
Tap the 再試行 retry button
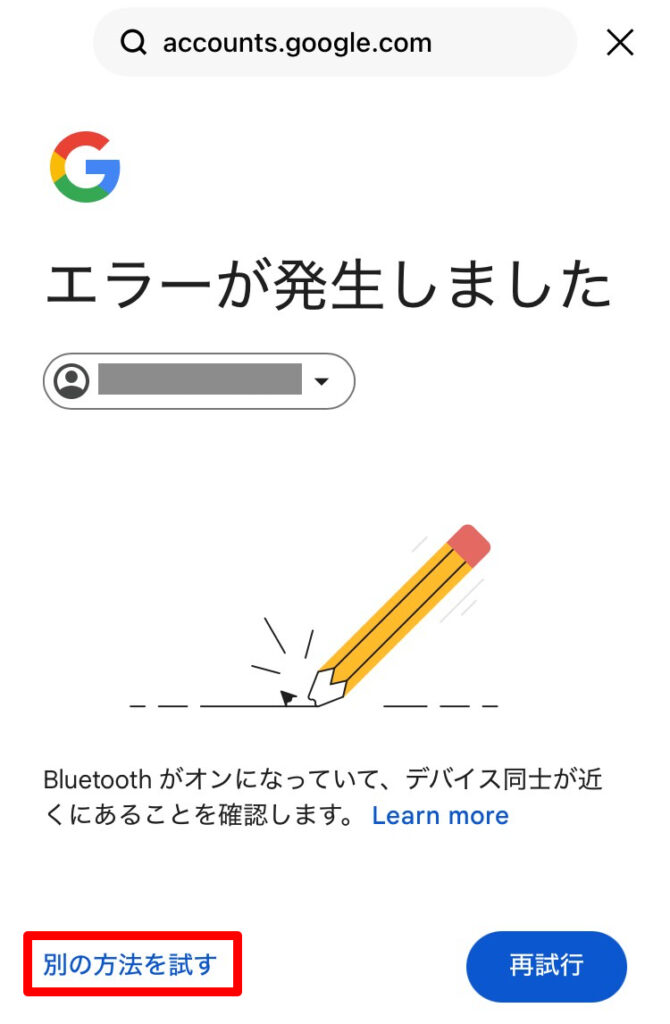tap(546, 966)
